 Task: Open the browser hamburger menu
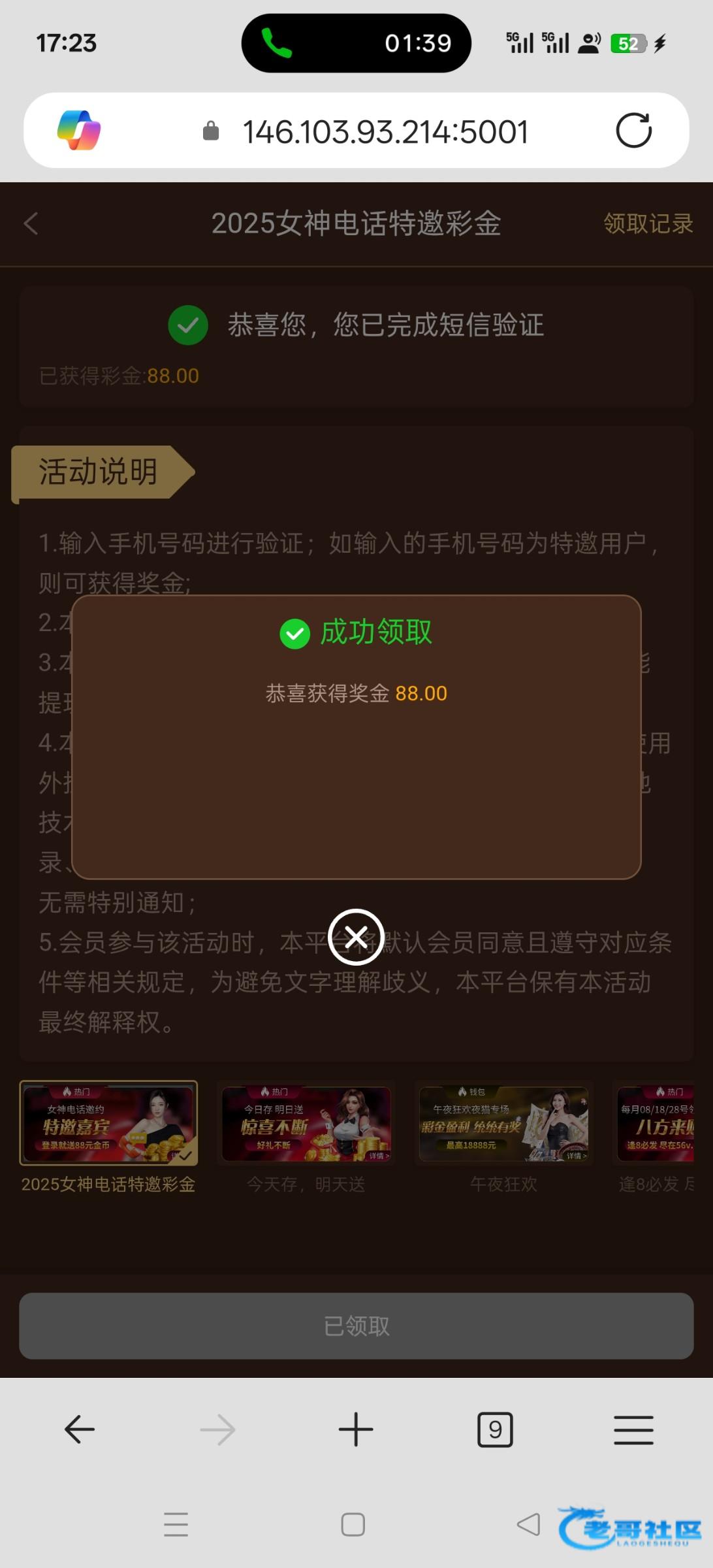[x=633, y=1429]
